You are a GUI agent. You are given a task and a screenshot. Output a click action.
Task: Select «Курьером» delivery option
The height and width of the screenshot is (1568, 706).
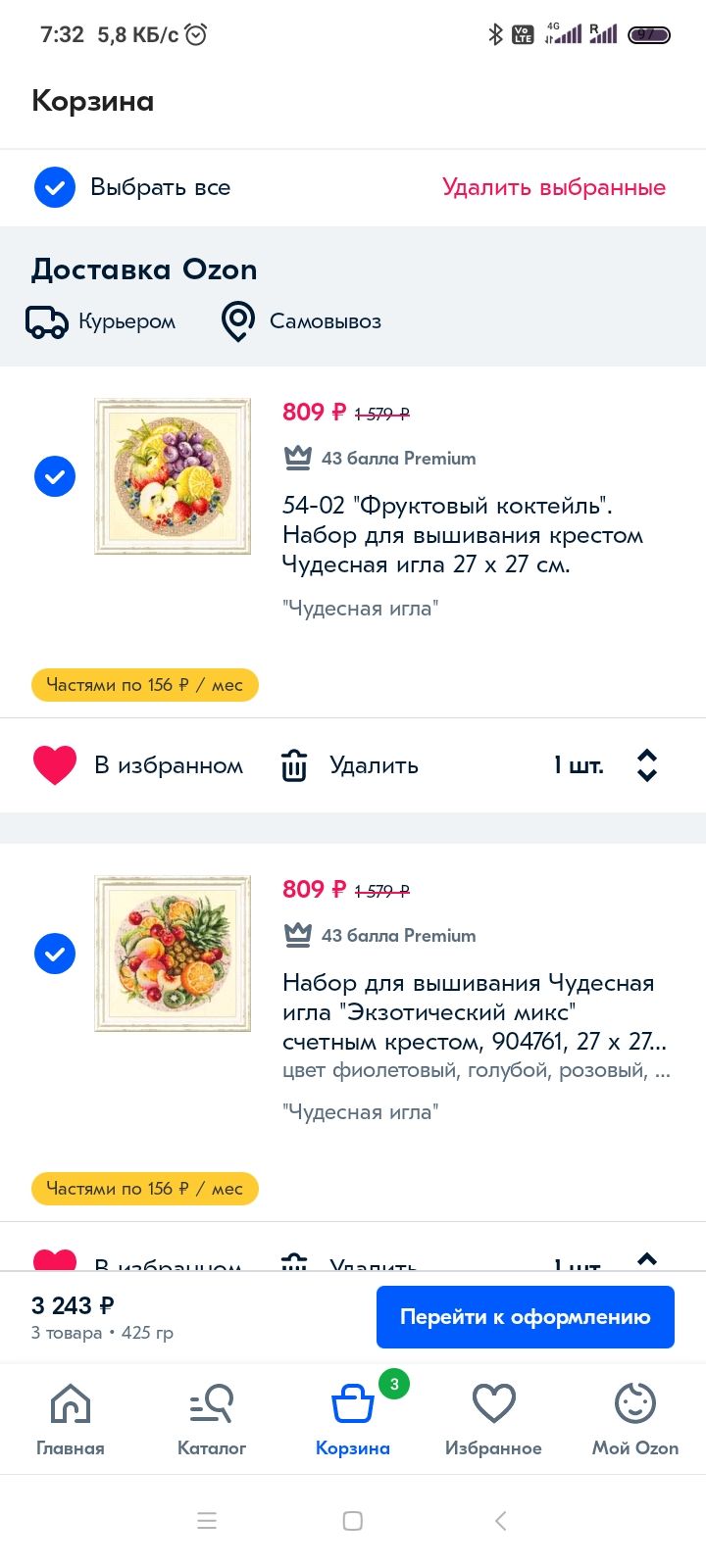pyautogui.click(x=101, y=321)
